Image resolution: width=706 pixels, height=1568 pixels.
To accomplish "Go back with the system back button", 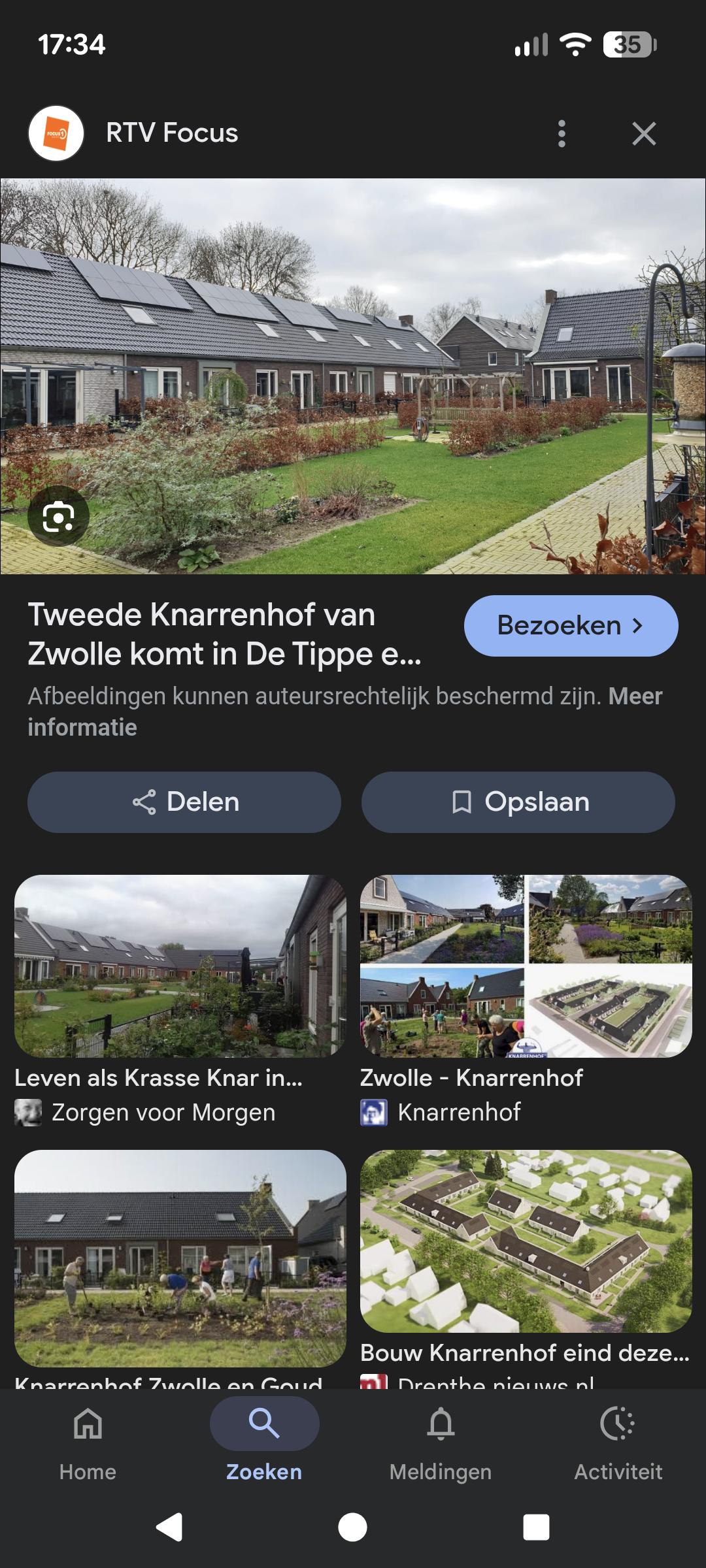I will [169, 1527].
